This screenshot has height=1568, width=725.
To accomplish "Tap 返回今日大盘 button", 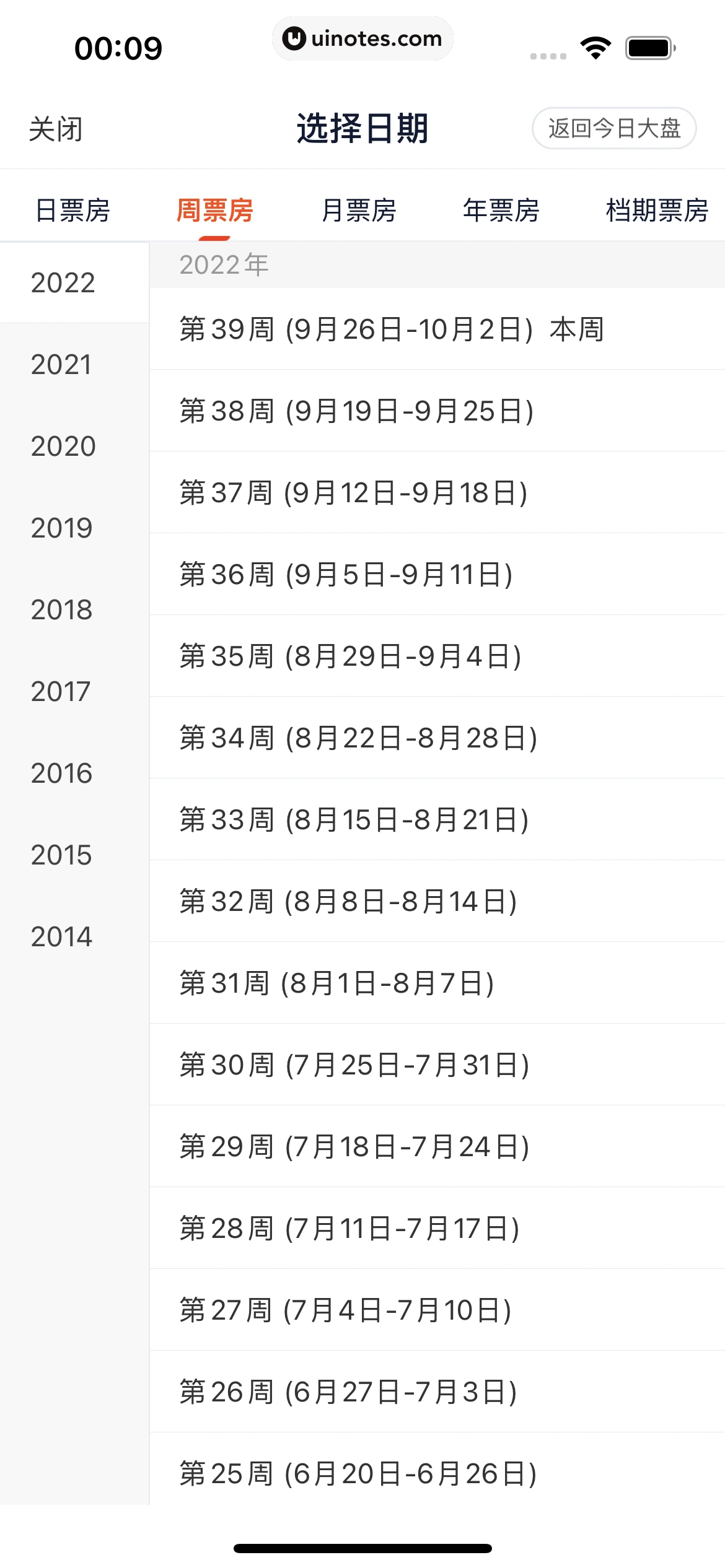I will tap(613, 128).
